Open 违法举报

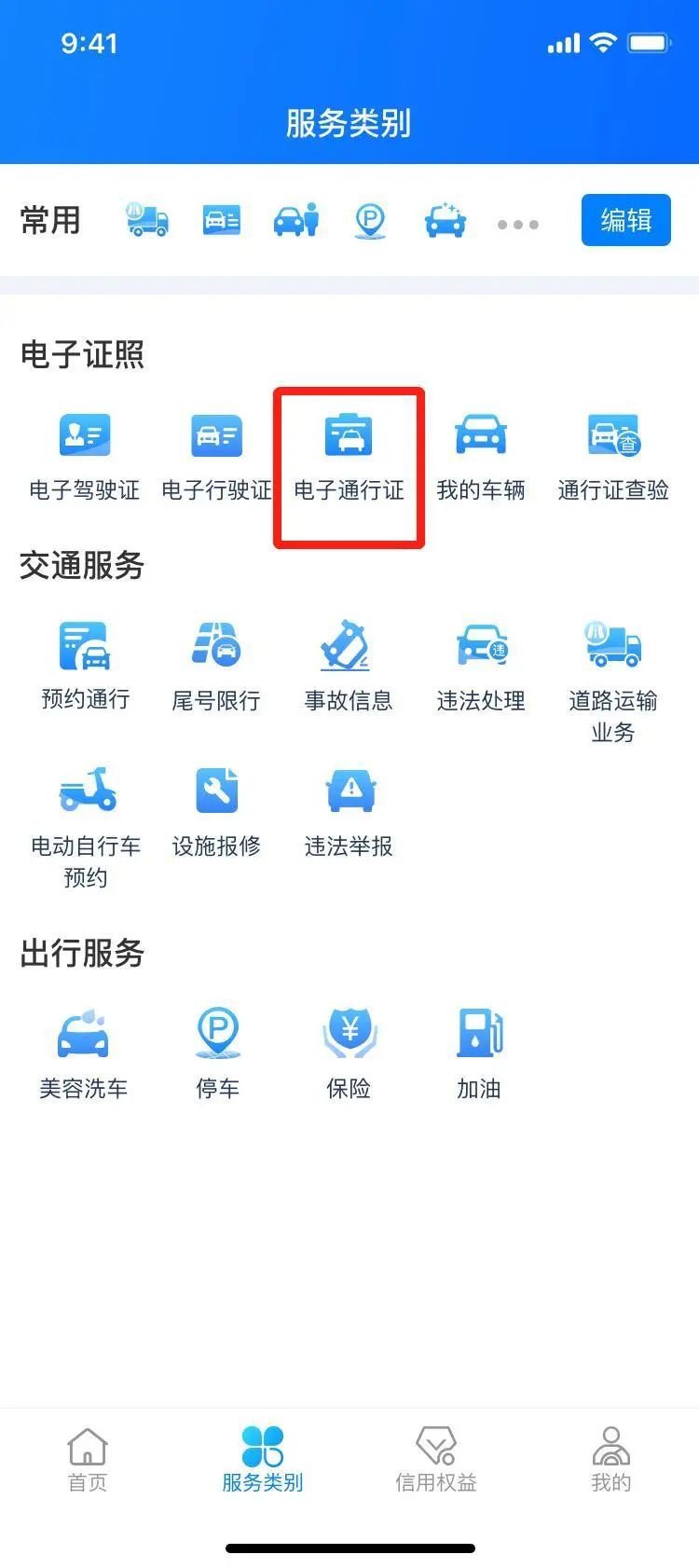(349, 813)
